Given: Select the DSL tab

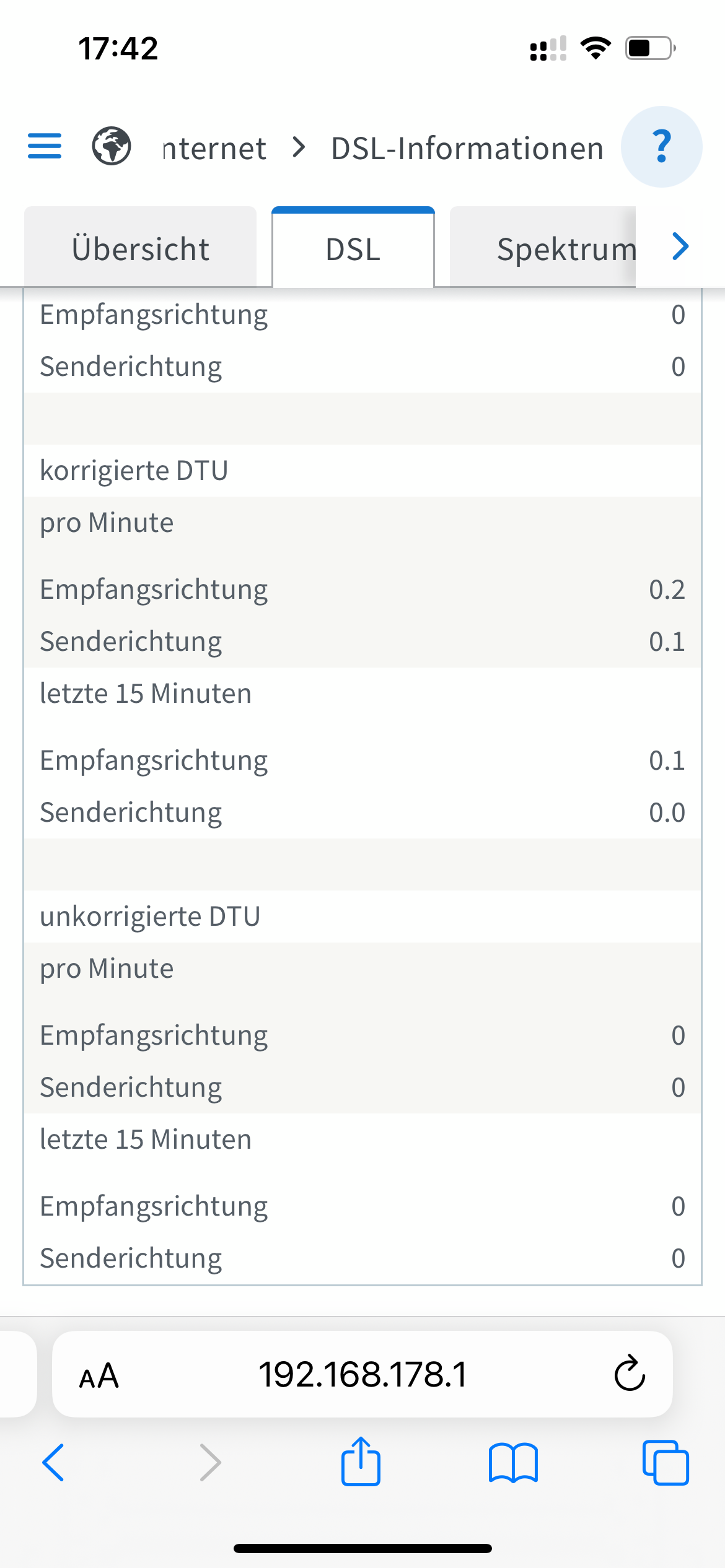Looking at the screenshot, I should (353, 248).
